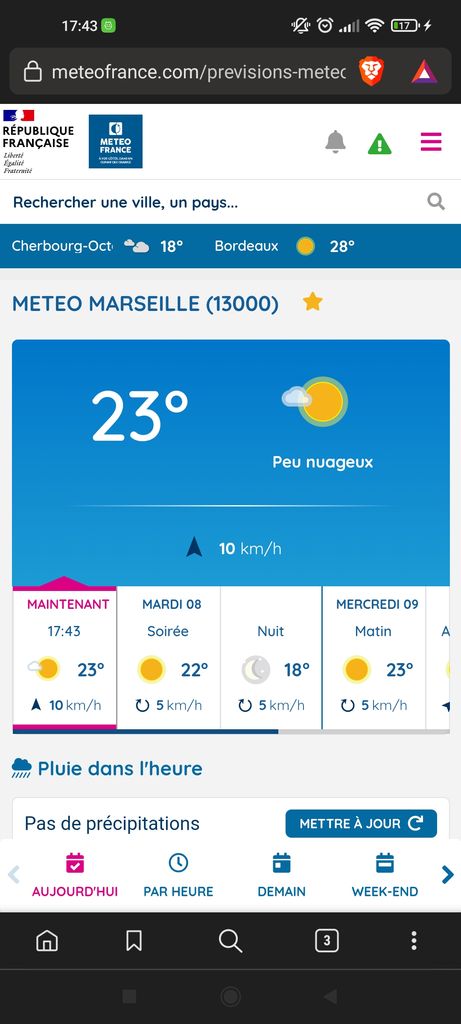
Task: Open the browser bookmarks button
Action: click(x=134, y=940)
